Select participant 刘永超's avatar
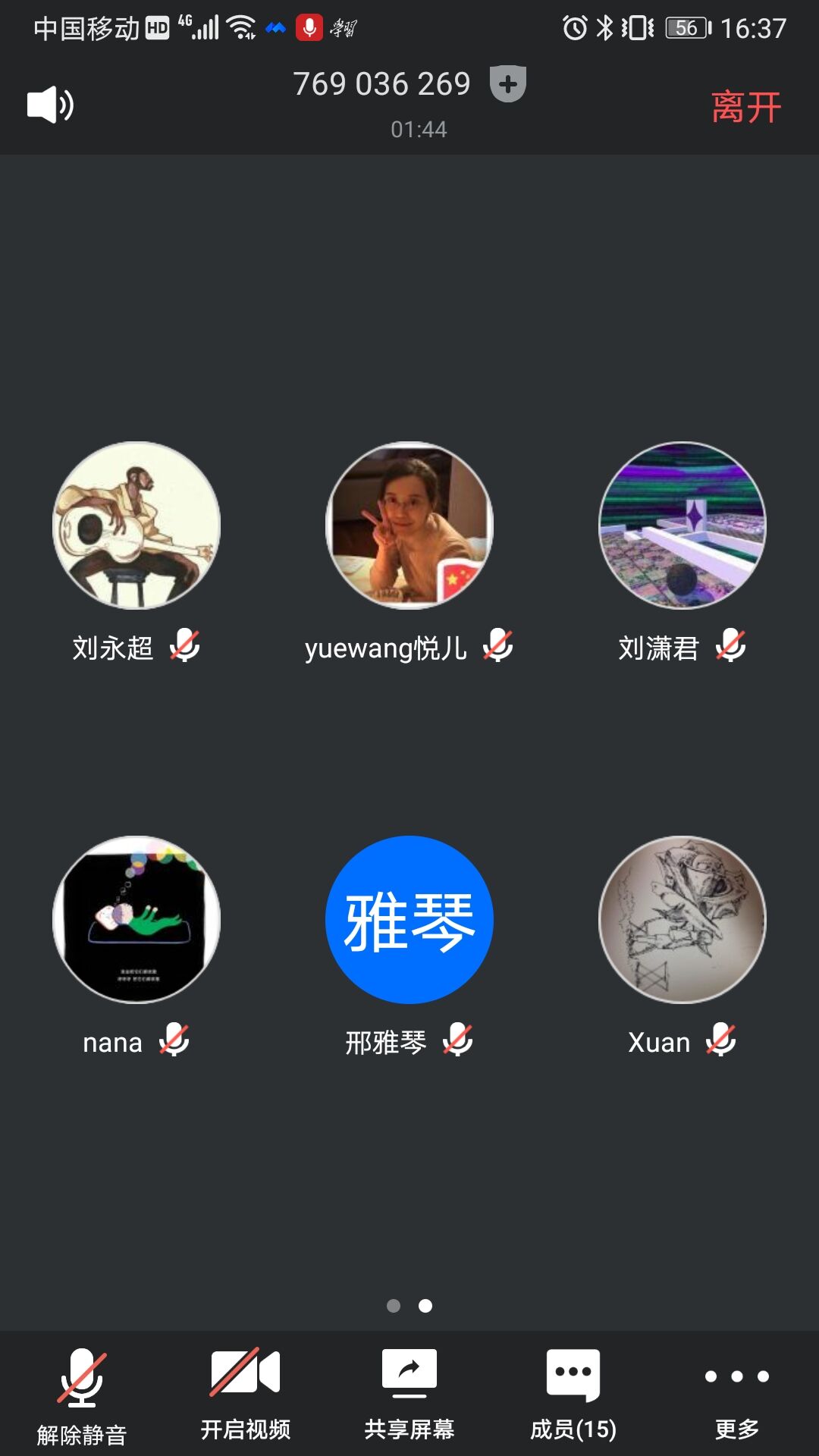Screen dimensions: 819x1456 pyautogui.click(x=136, y=526)
